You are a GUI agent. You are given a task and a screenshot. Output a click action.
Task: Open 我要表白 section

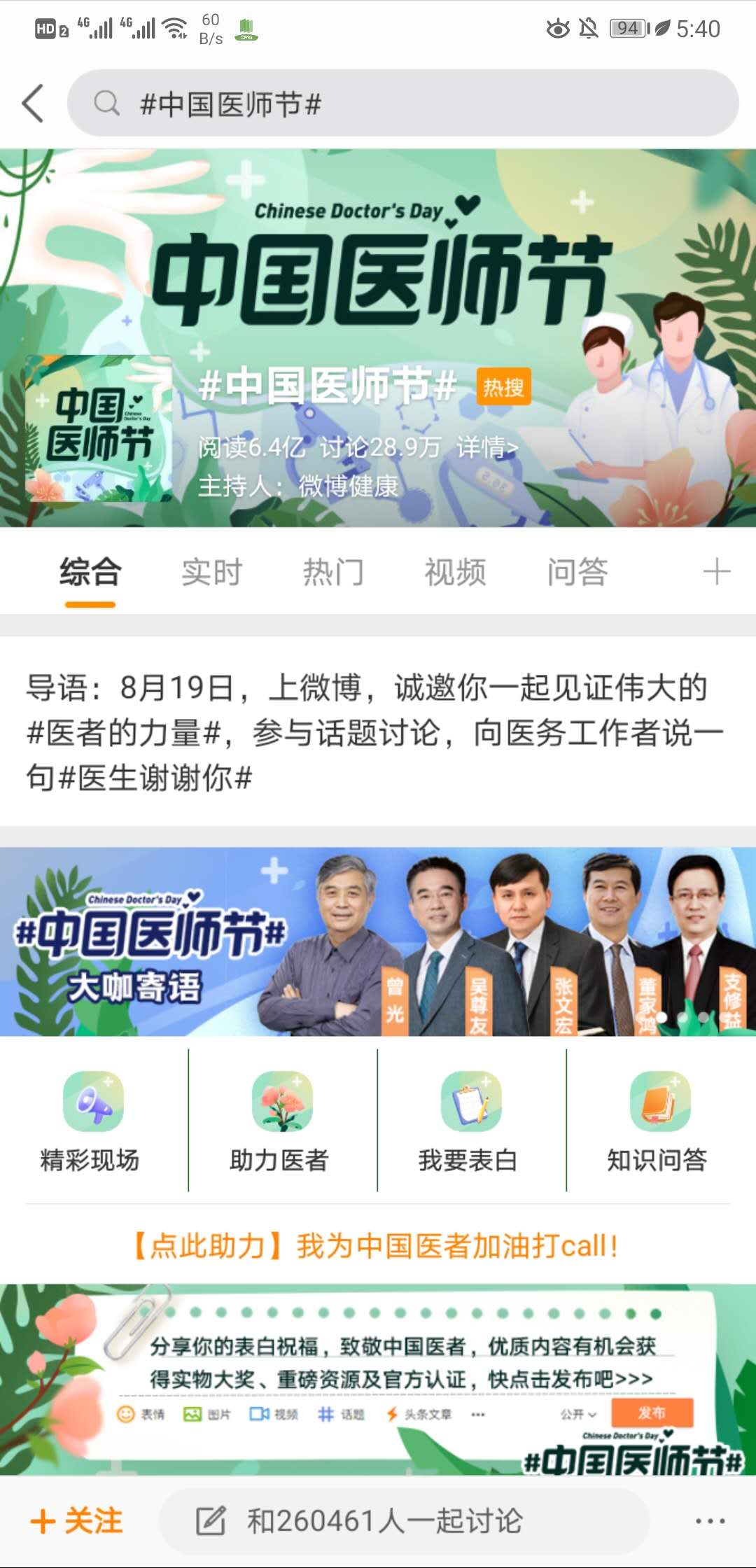469,1120
